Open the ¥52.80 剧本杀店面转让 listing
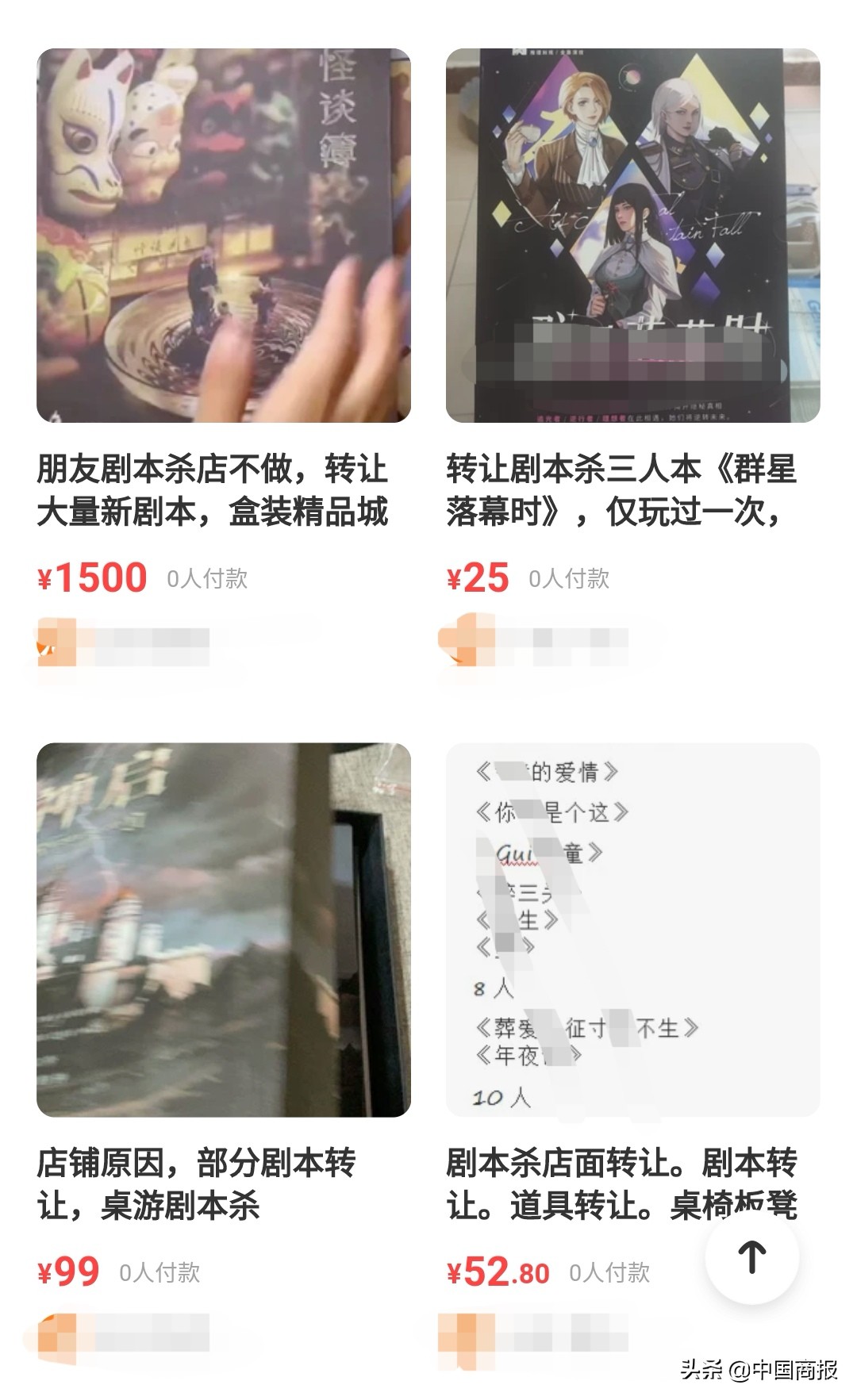Screen dimensions: 857x1400 tap(632, 930)
